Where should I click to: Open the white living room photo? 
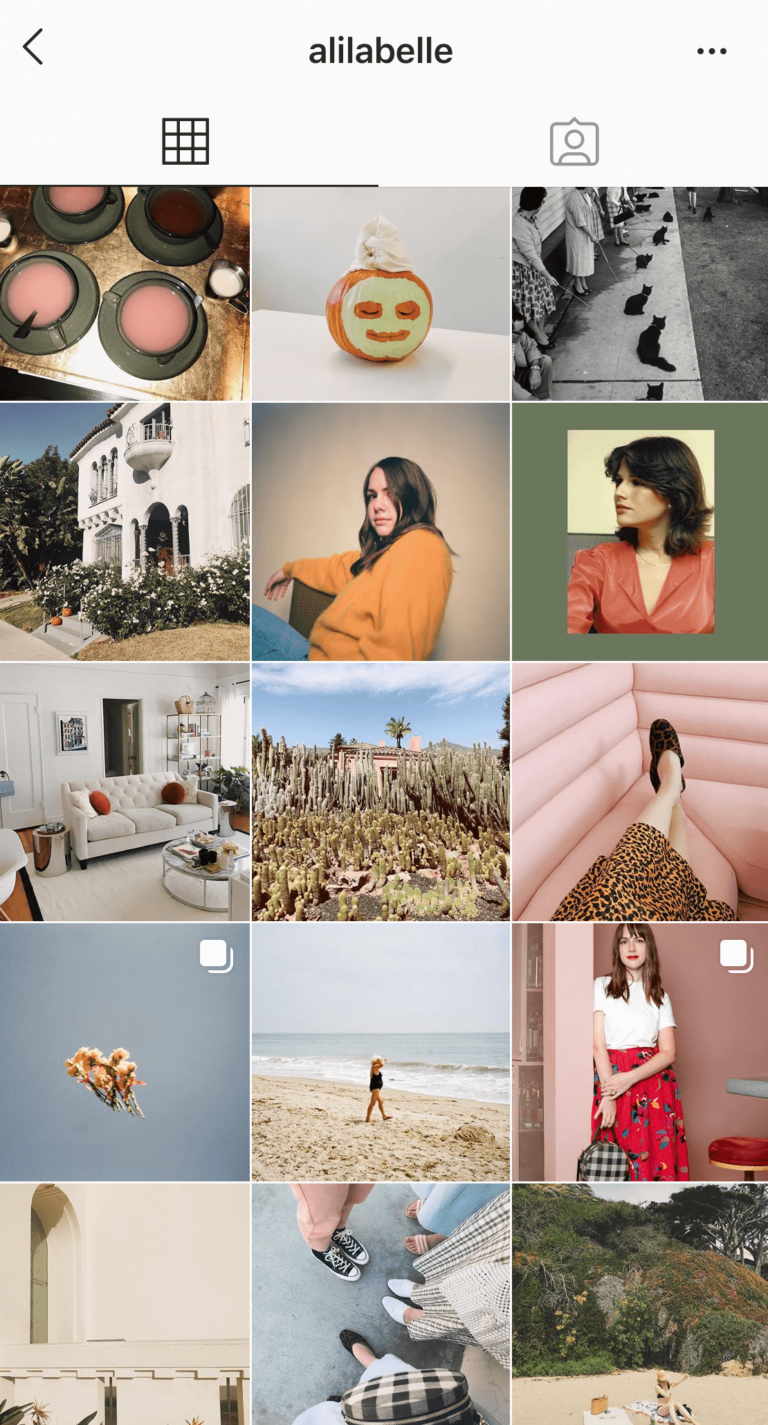(x=126, y=792)
